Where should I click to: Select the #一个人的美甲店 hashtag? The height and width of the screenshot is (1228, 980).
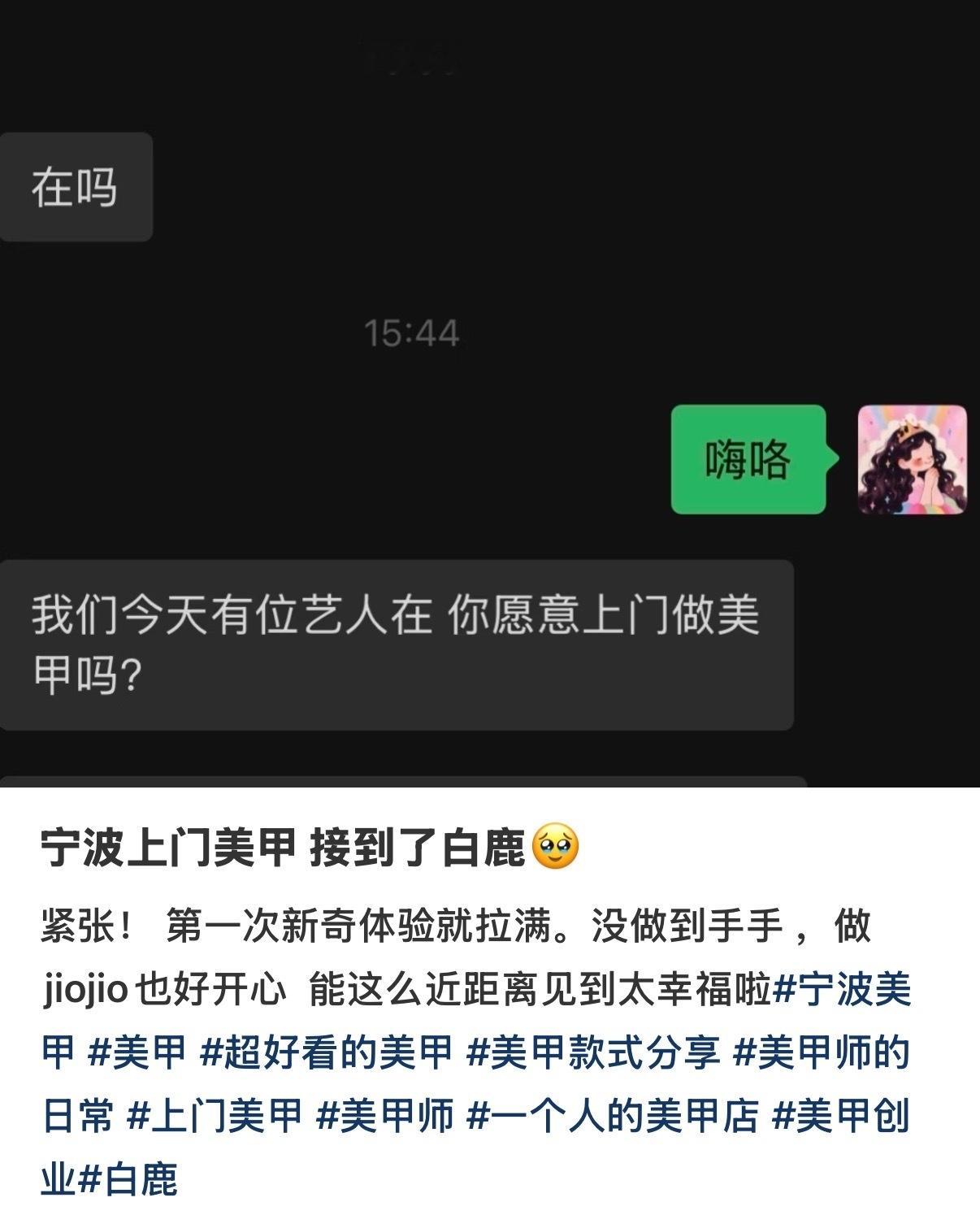[x=612, y=1115]
